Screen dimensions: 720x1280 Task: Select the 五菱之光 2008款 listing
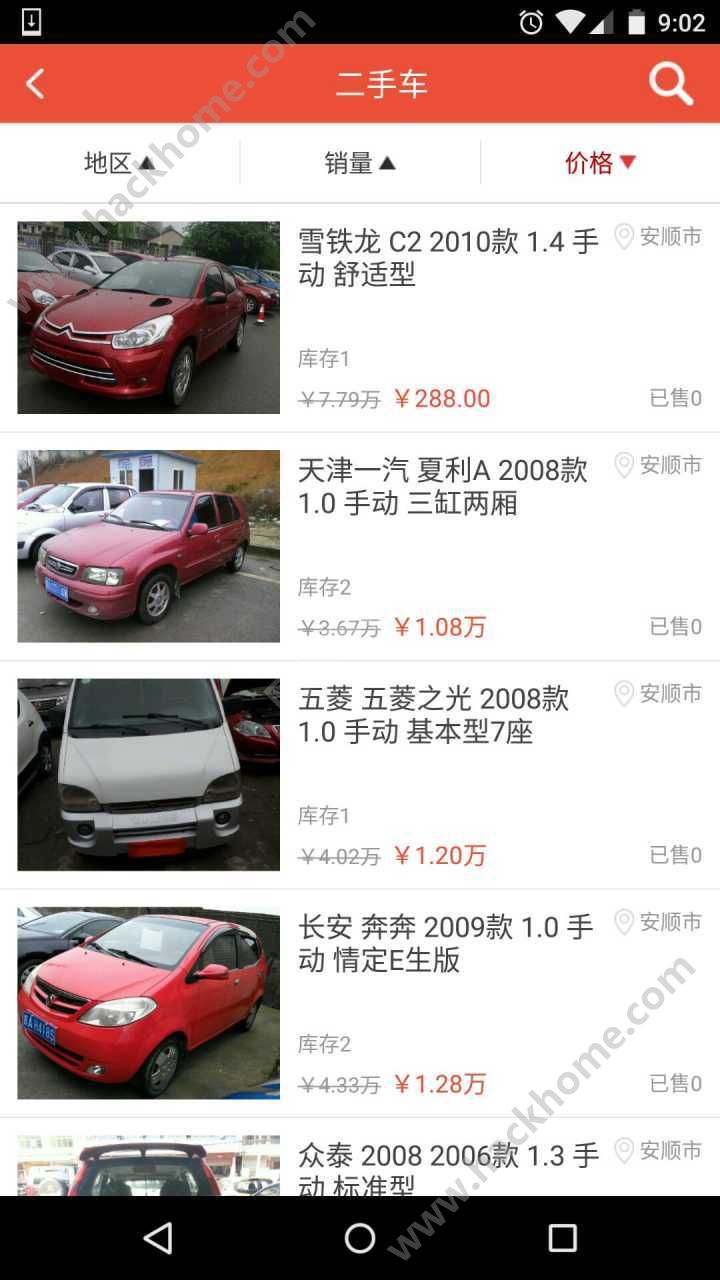pyautogui.click(x=433, y=714)
